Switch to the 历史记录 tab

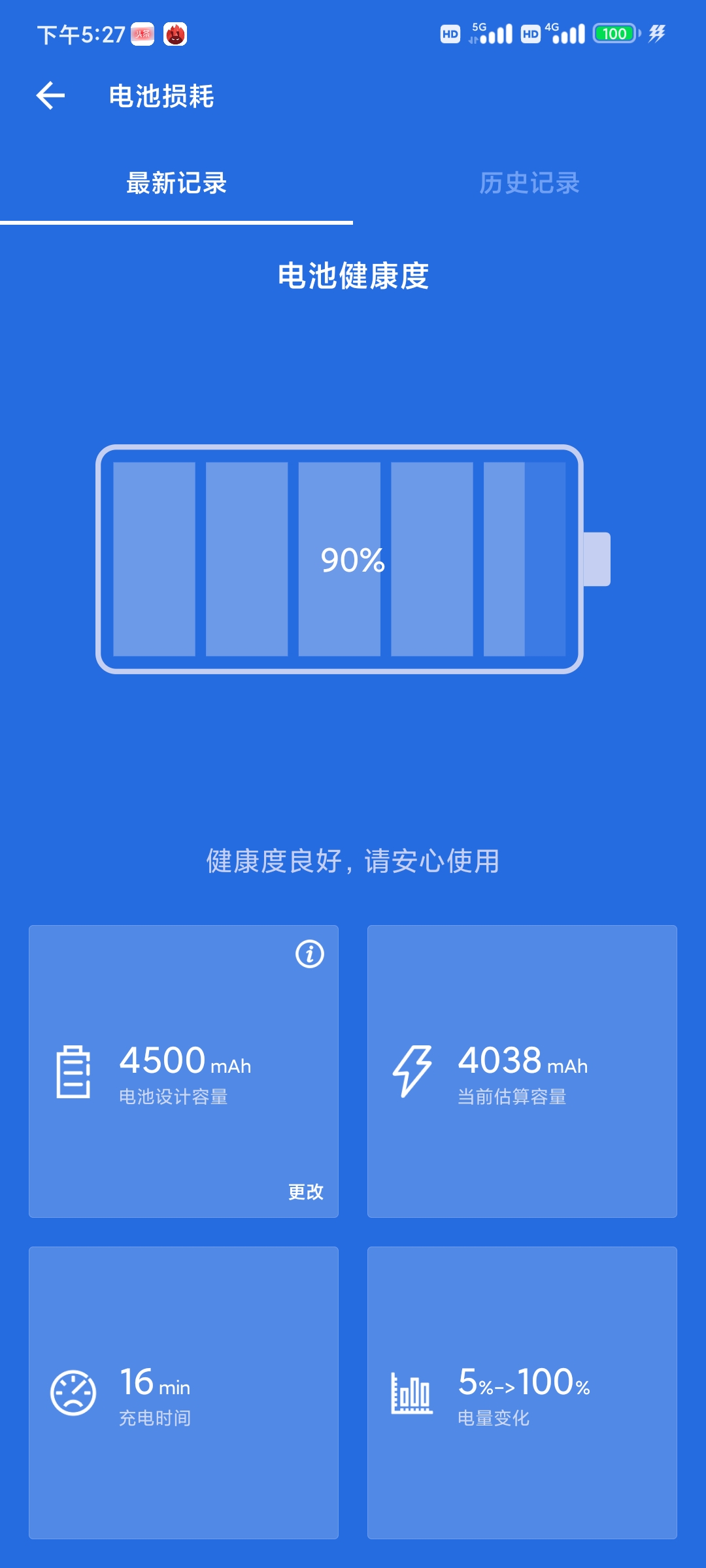point(529,183)
